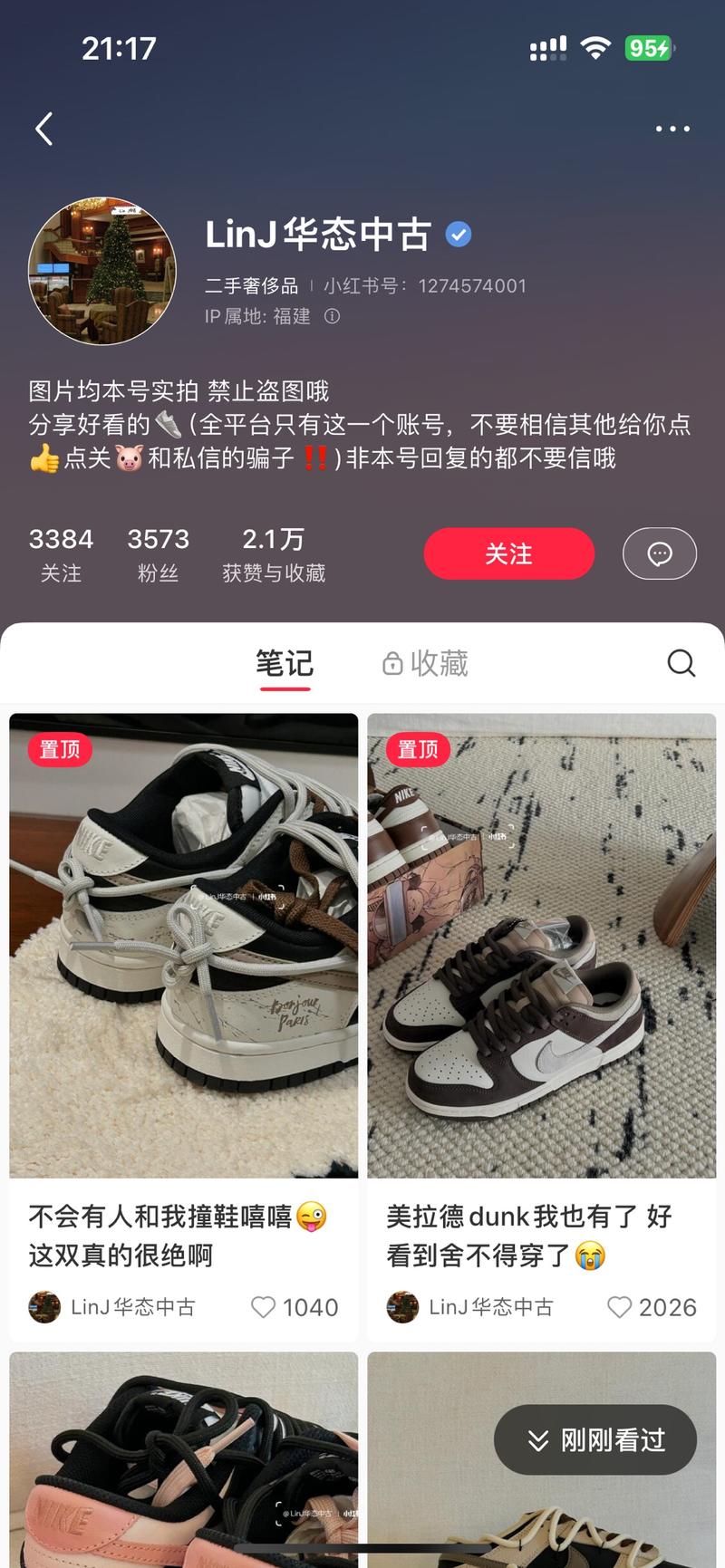Screen dimensions: 725x1568
Task: View the 3573 粉丝 followers list
Action: (158, 554)
